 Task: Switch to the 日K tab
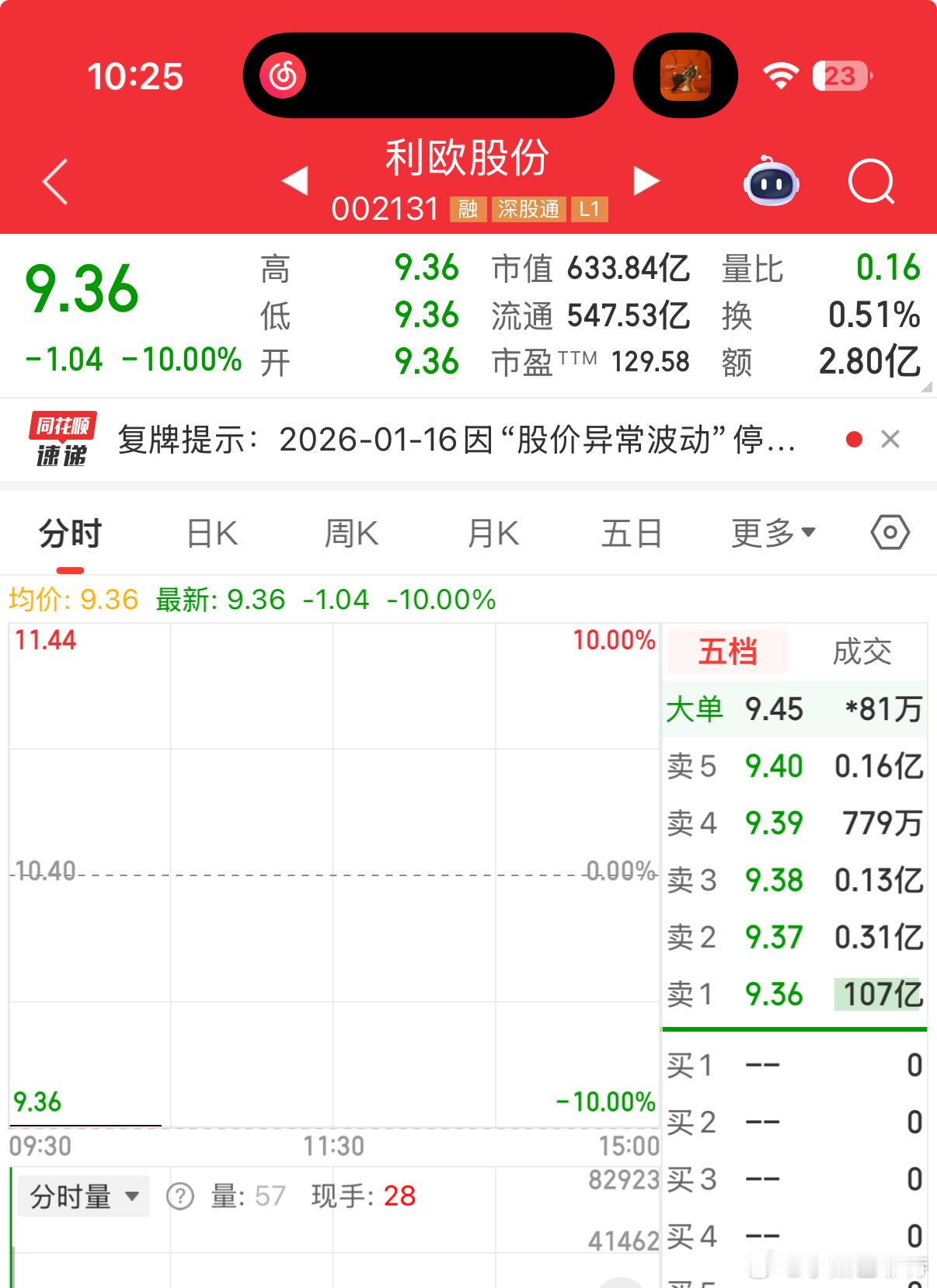click(x=211, y=532)
